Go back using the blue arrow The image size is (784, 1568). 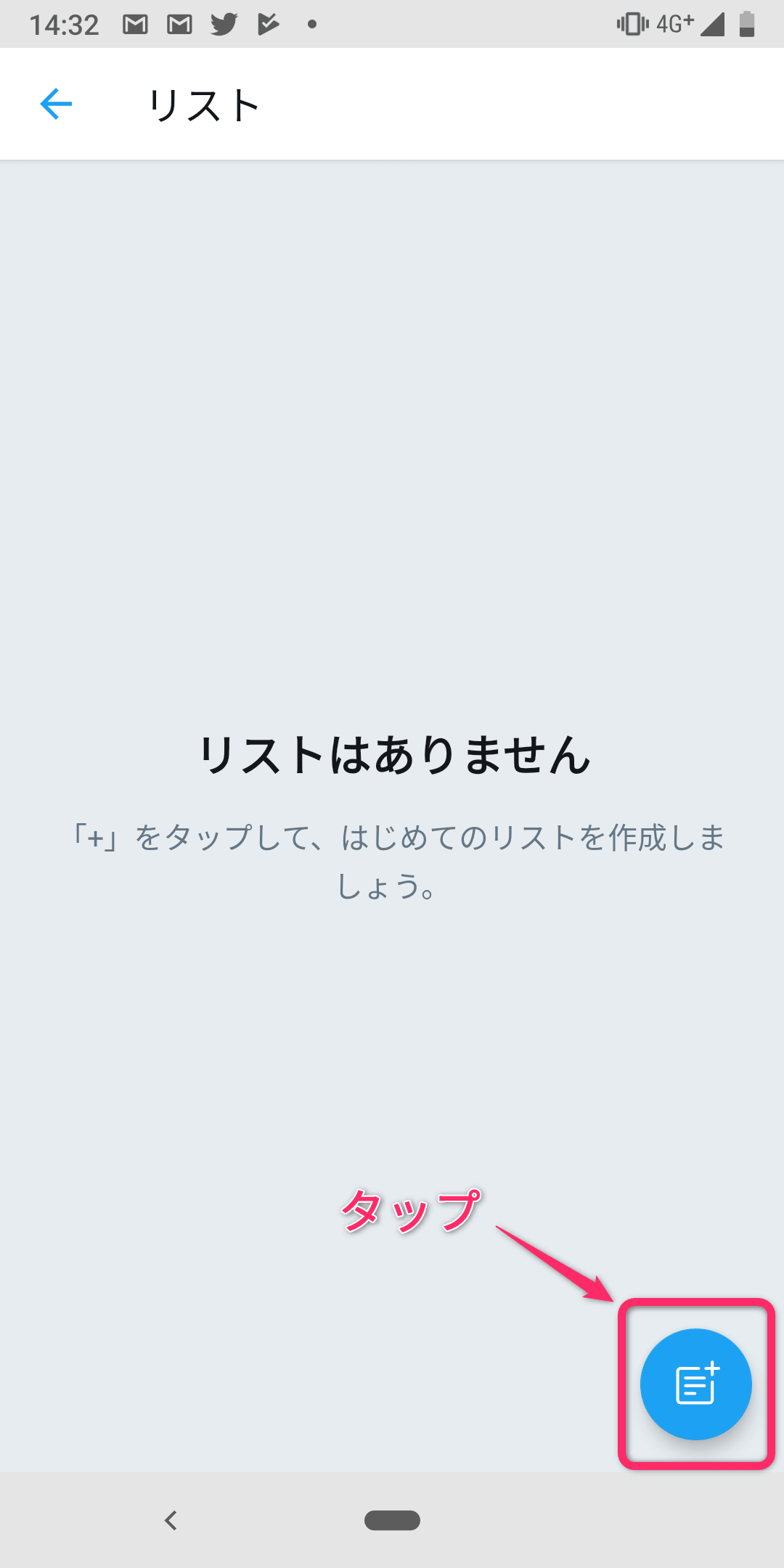point(56,104)
